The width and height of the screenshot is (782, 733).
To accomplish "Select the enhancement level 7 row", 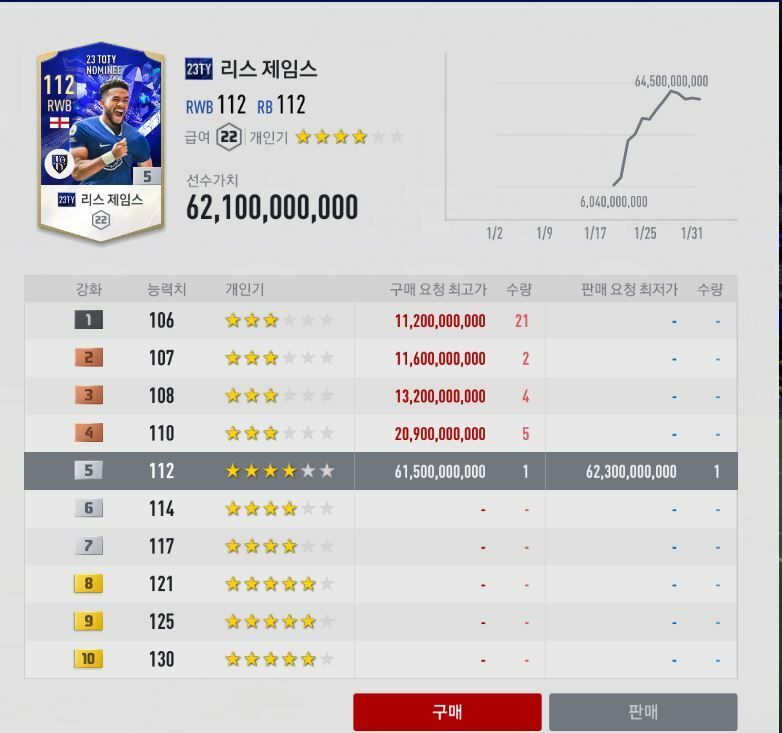I will 380,546.
